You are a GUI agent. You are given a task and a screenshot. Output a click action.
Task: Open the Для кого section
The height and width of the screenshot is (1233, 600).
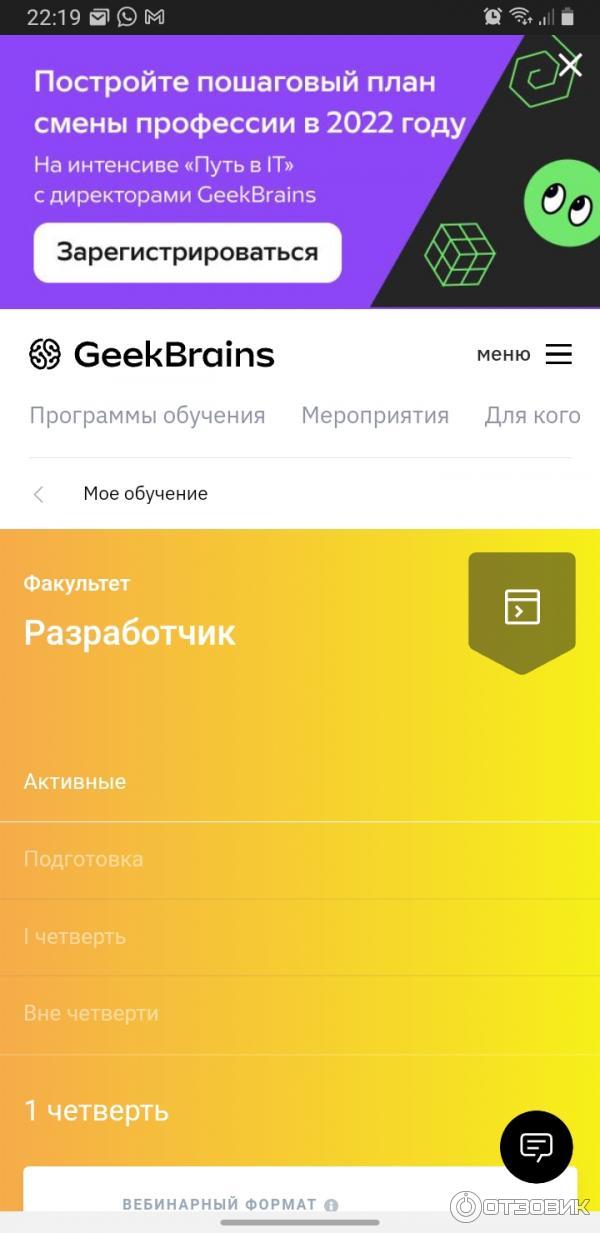tap(532, 415)
